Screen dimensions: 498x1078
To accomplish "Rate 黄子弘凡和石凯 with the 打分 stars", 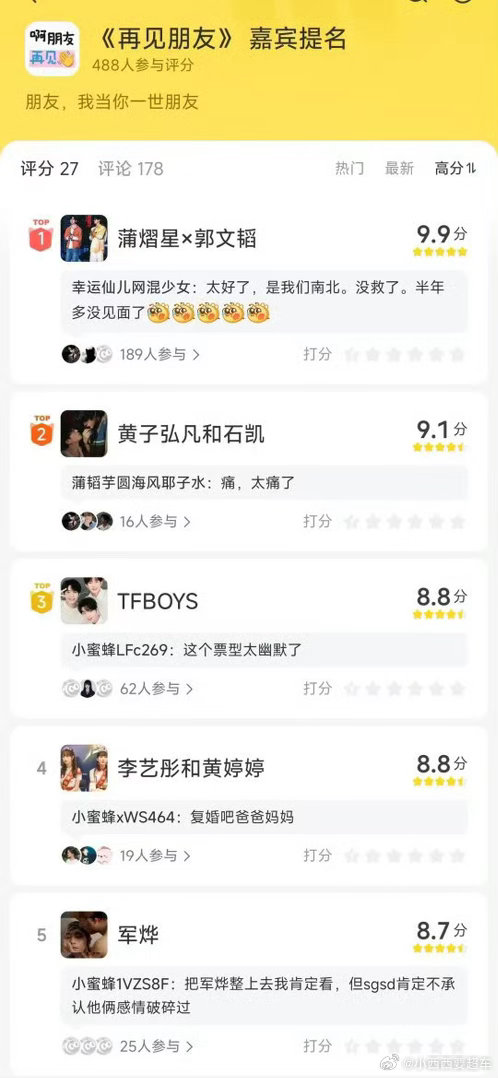I will coord(404,522).
